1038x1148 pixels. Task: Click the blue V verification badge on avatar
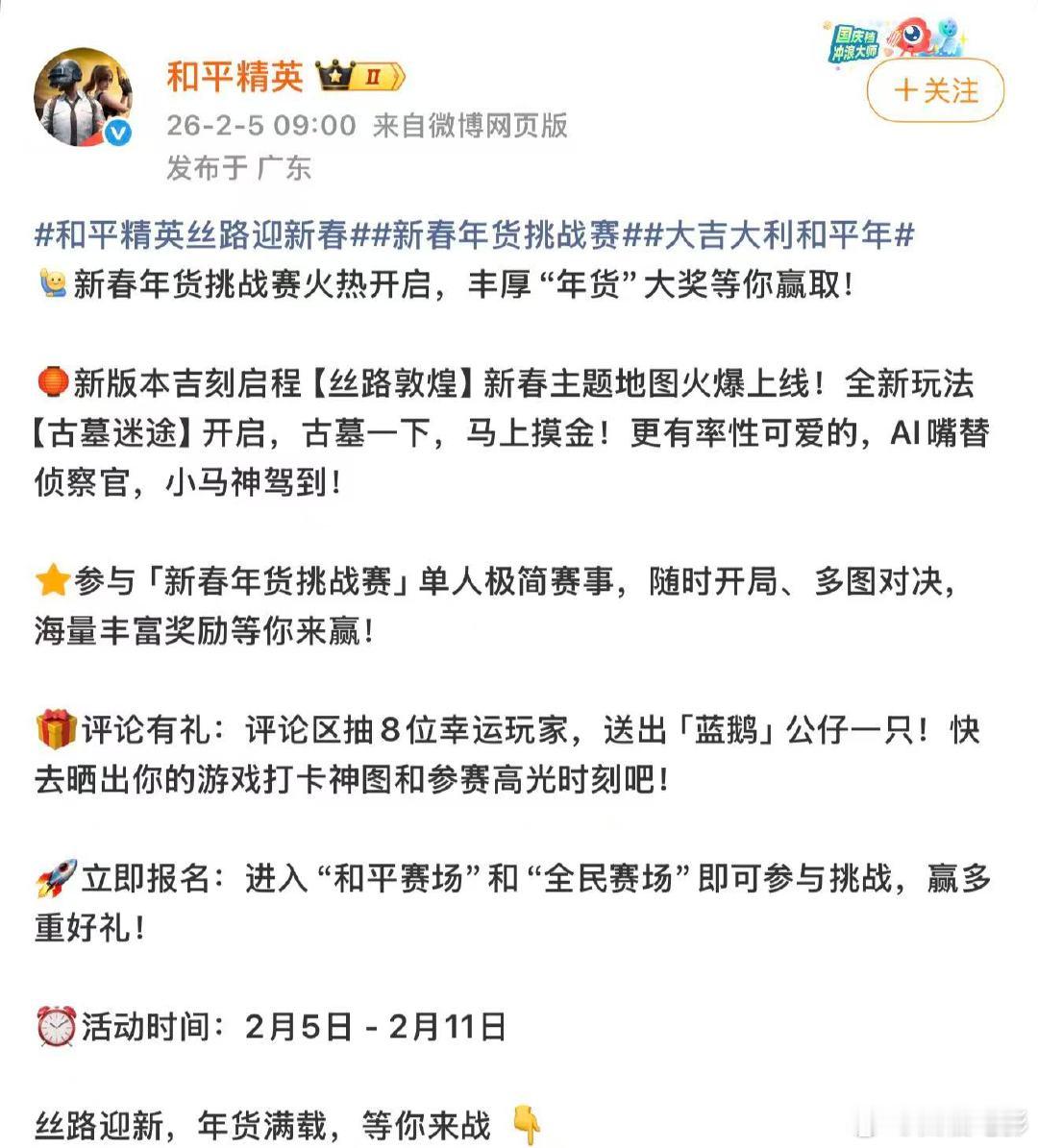point(117,134)
